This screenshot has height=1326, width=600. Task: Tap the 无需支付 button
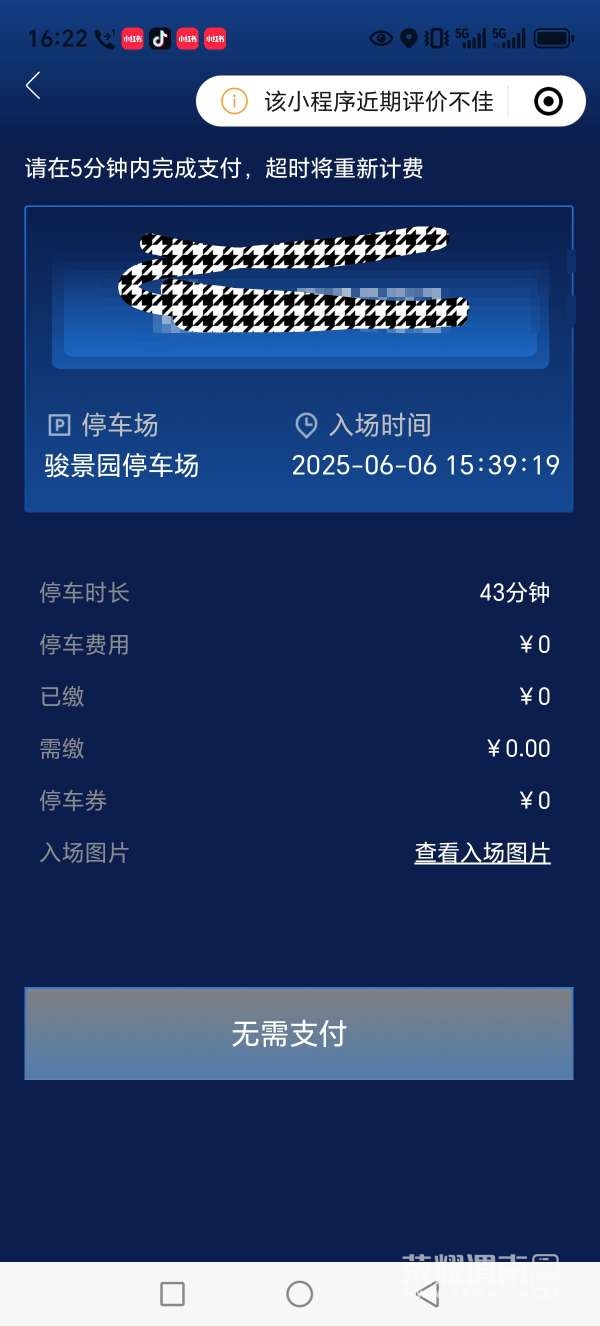point(299,1034)
